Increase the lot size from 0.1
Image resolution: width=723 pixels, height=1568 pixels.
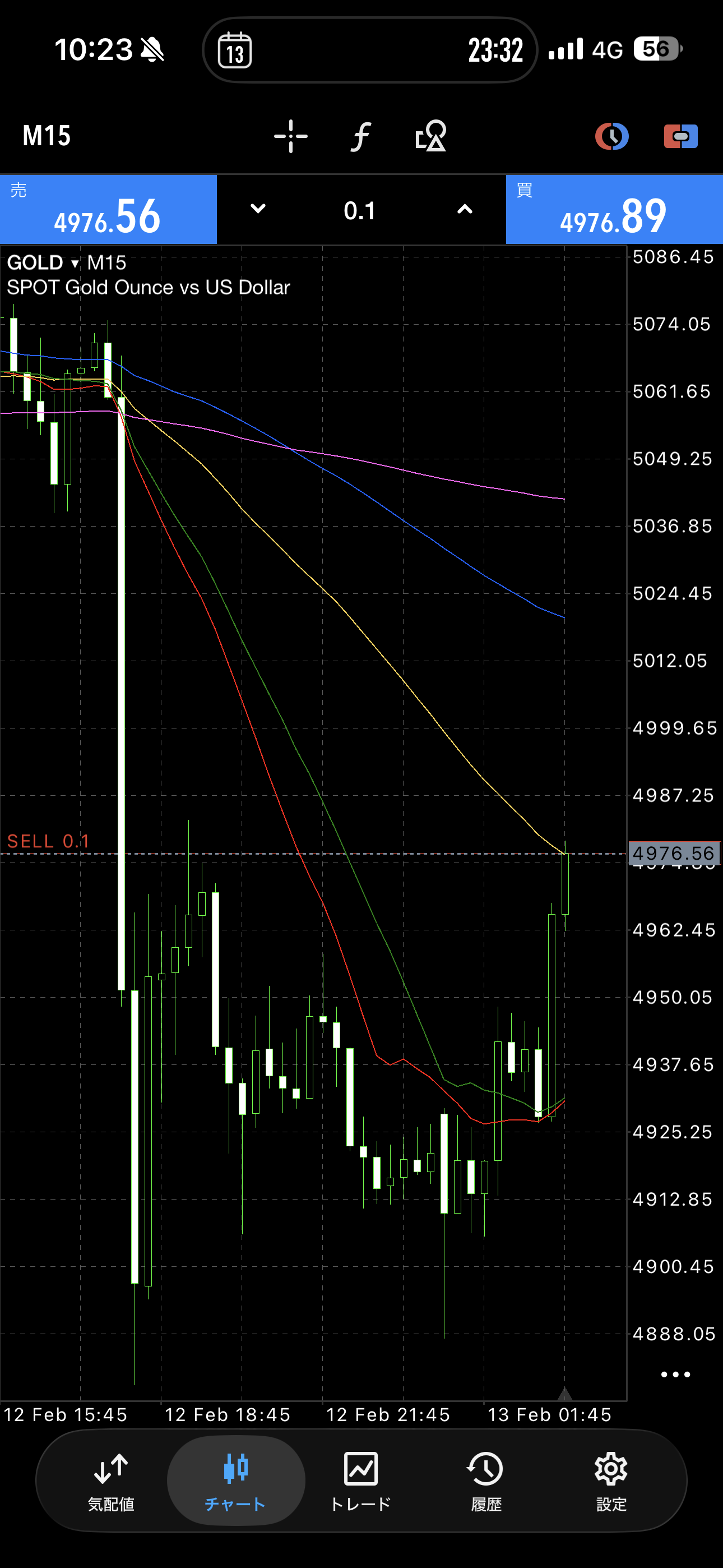coord(465,209)
